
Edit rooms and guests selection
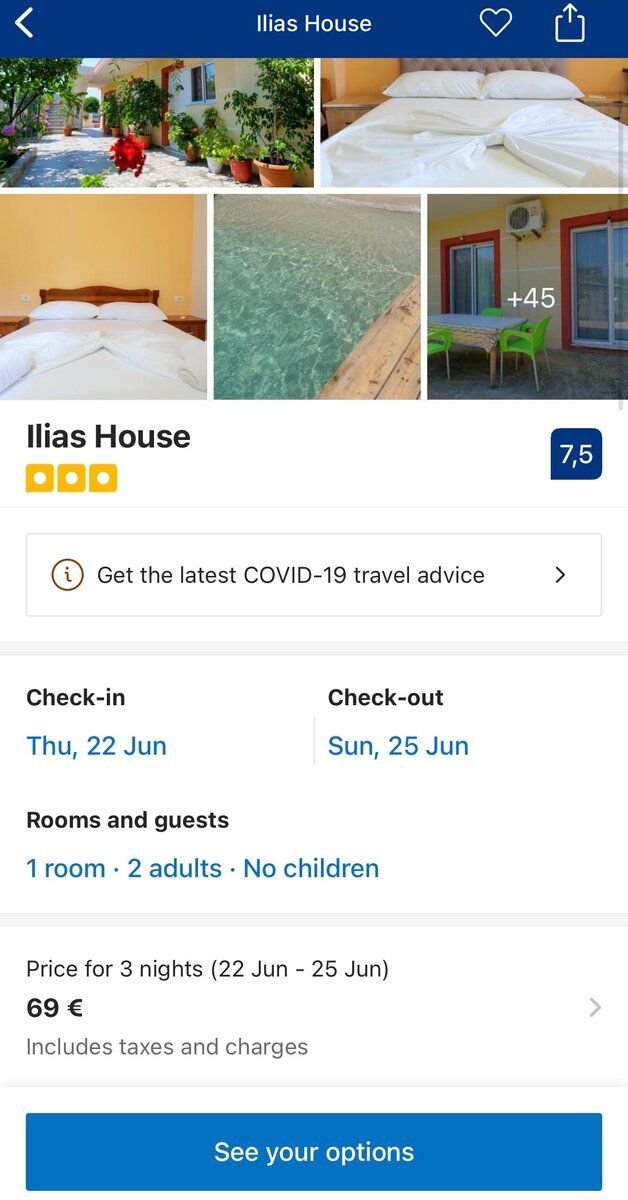coord(202,868)
